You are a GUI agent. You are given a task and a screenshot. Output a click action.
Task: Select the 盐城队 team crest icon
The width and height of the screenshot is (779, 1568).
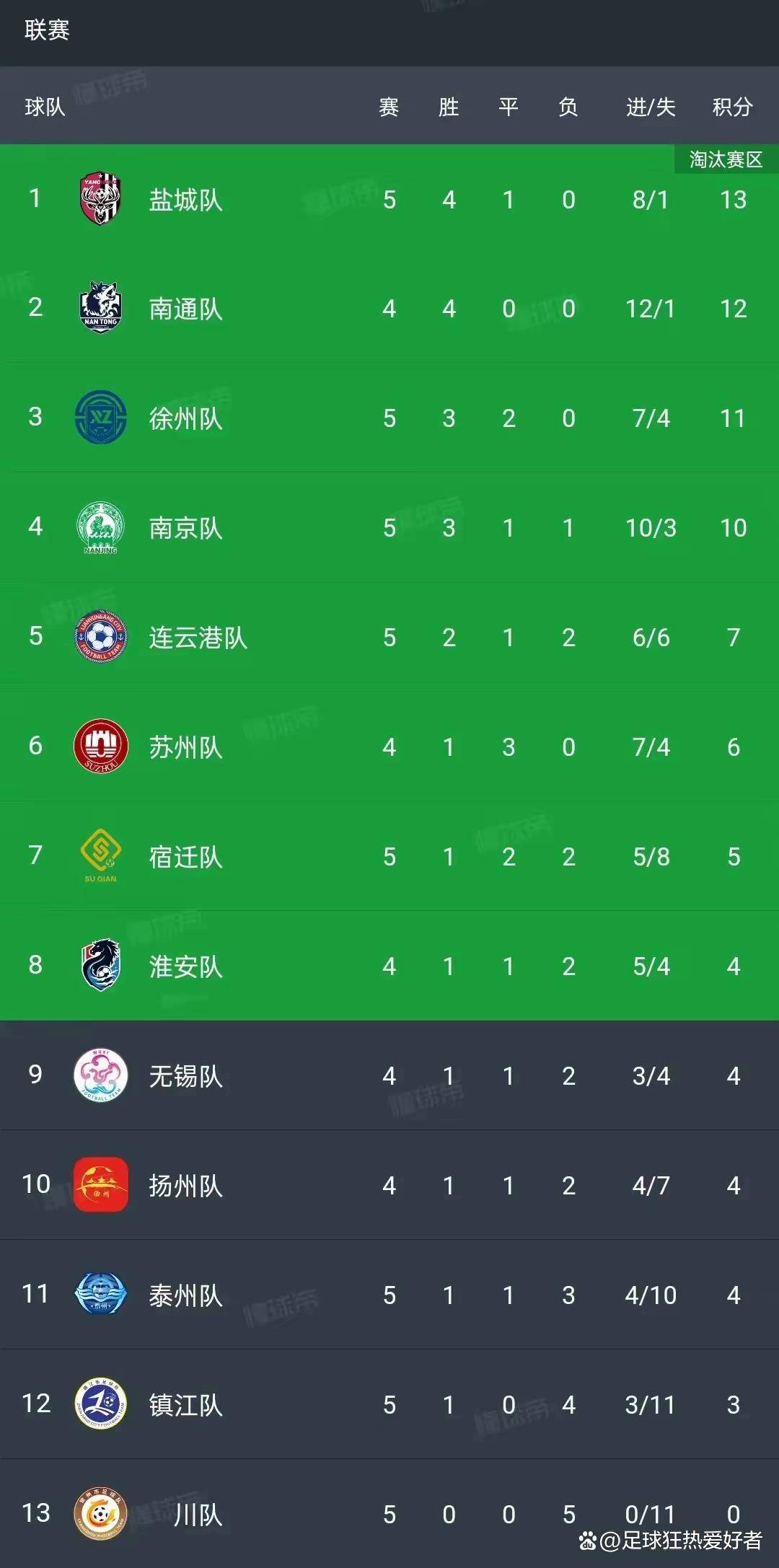tap(101, 198)
